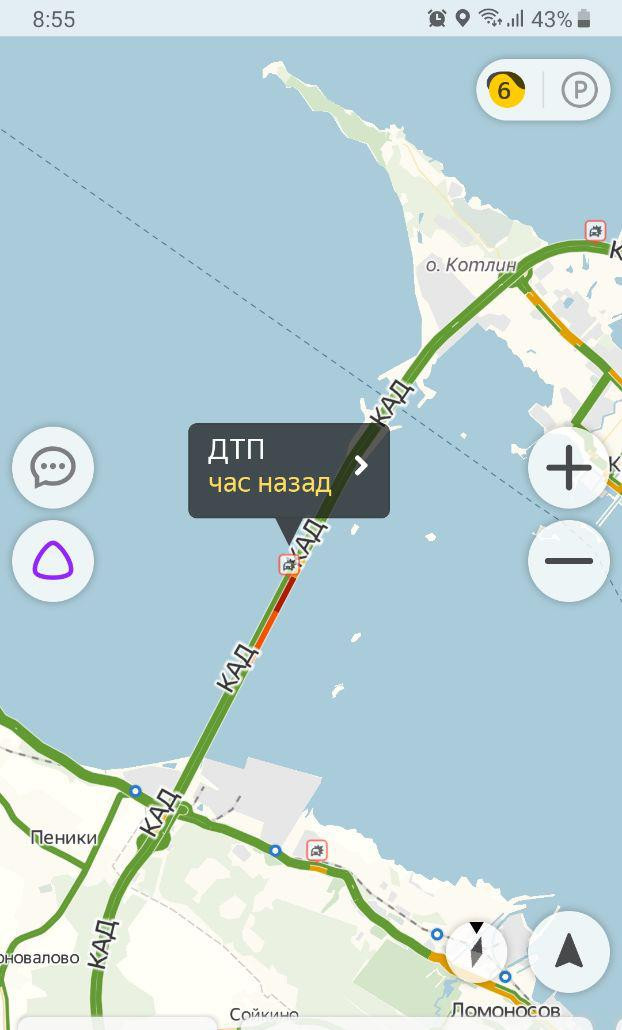
Task: Center map on my location
Action: [568, 952]
